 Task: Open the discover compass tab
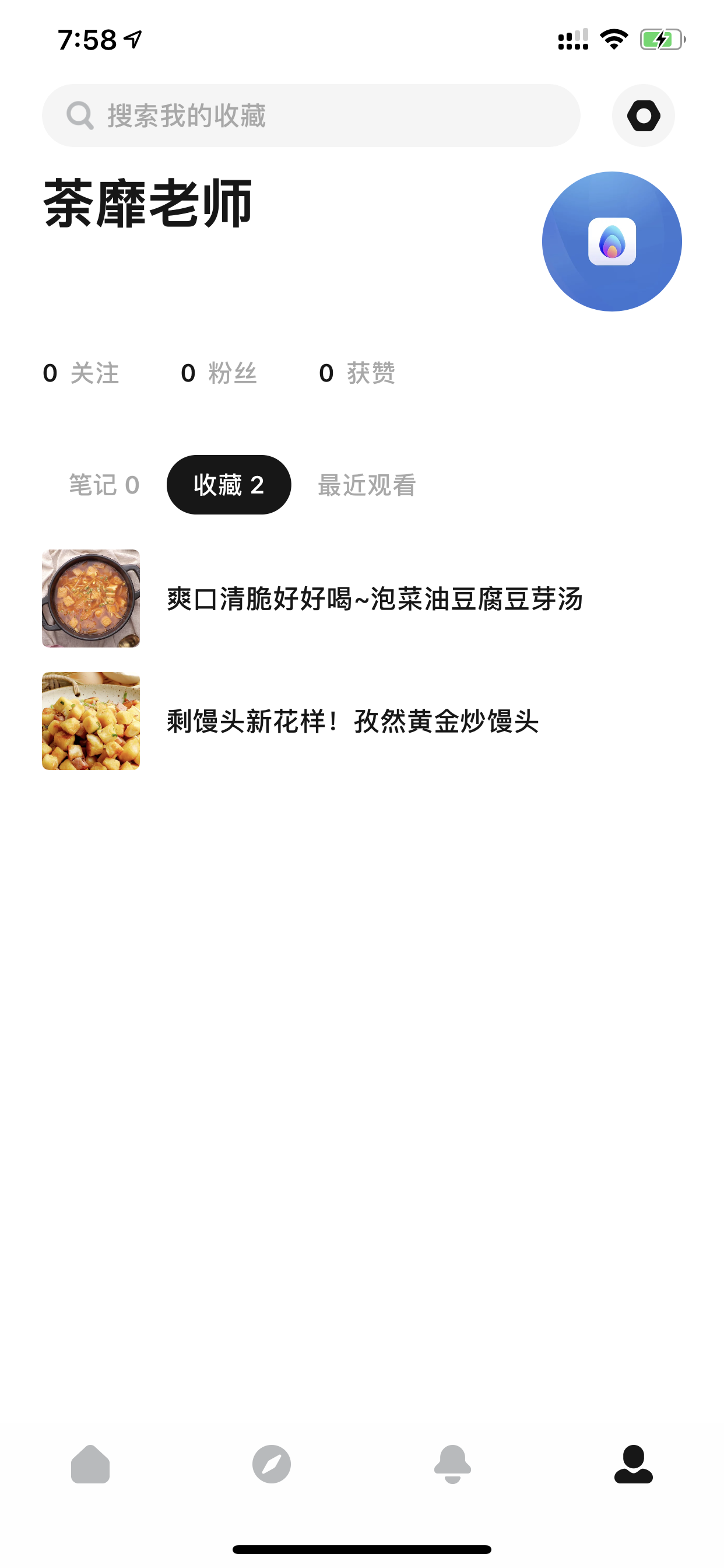271,1464
